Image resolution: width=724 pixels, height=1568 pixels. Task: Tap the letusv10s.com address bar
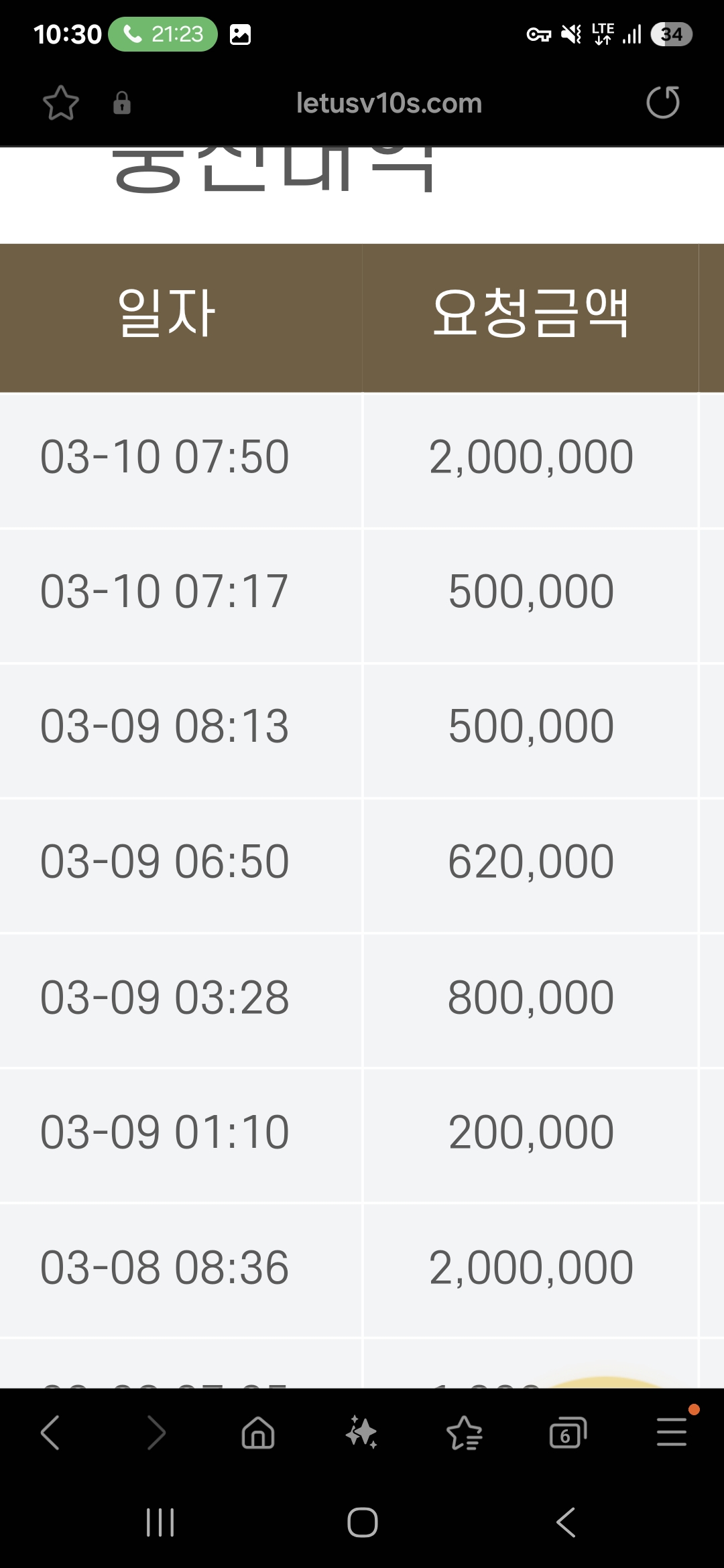pyautogui.click(x=389, y=103)
